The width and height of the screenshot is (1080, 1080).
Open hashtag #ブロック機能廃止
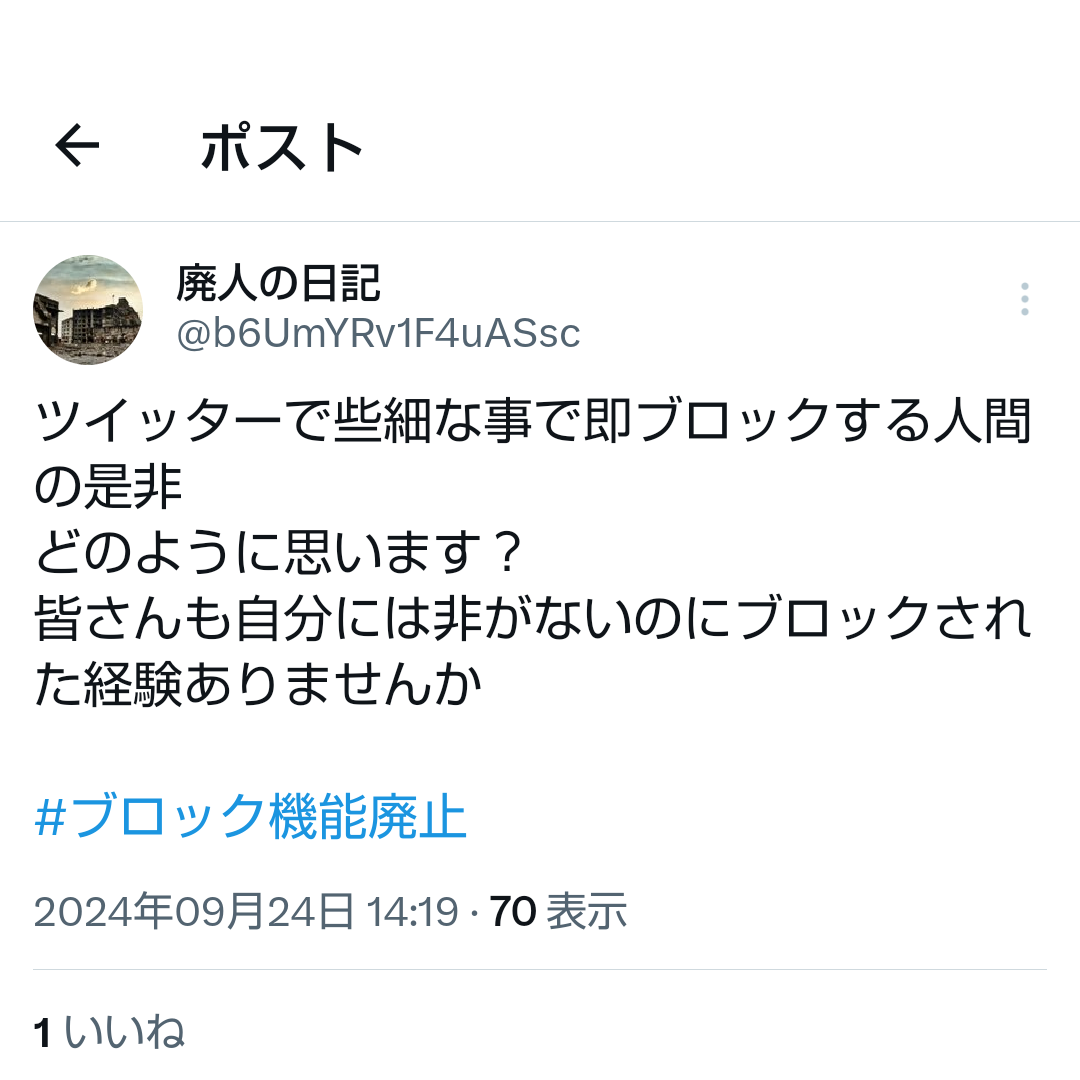pyautogui.click(x=250, y=817)
